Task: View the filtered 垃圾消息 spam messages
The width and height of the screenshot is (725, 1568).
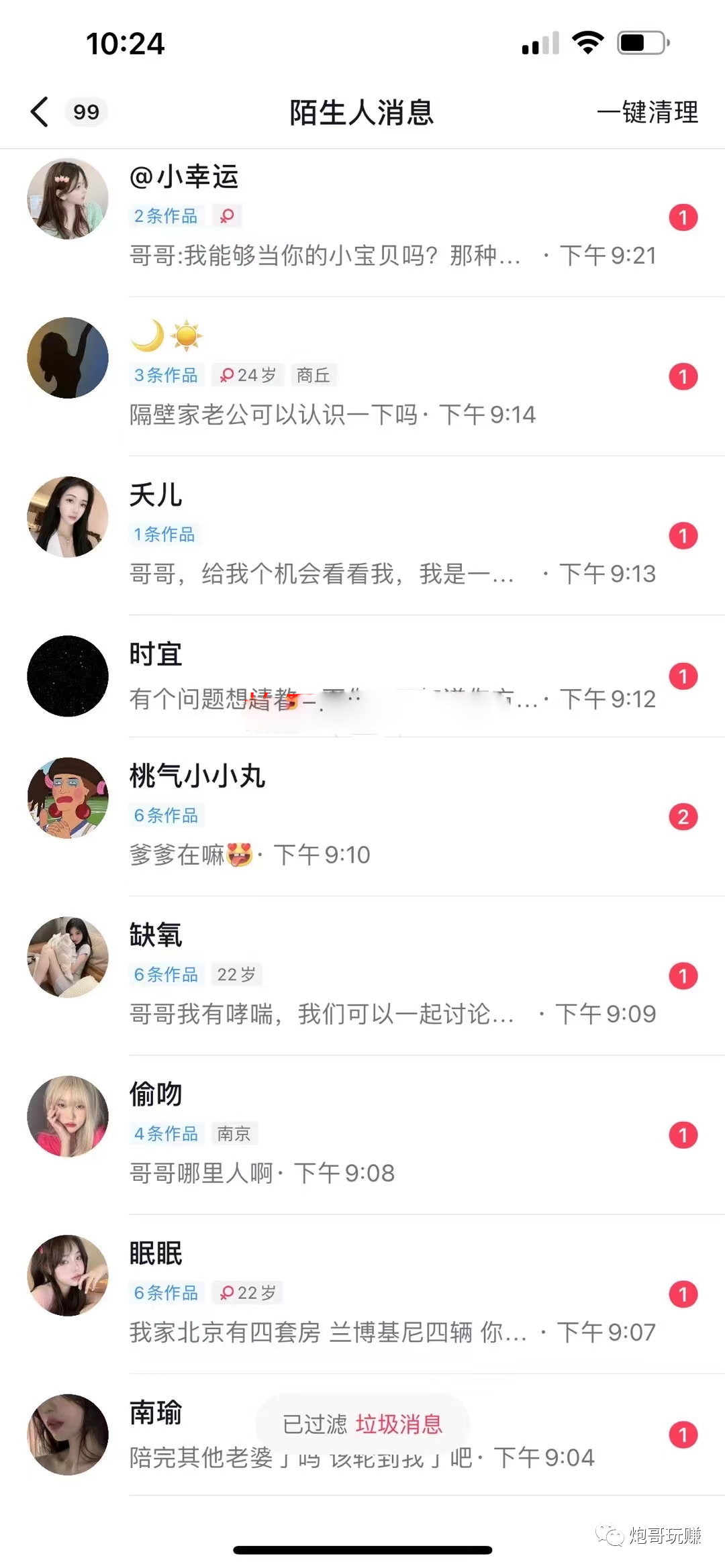Action: 399,1424
